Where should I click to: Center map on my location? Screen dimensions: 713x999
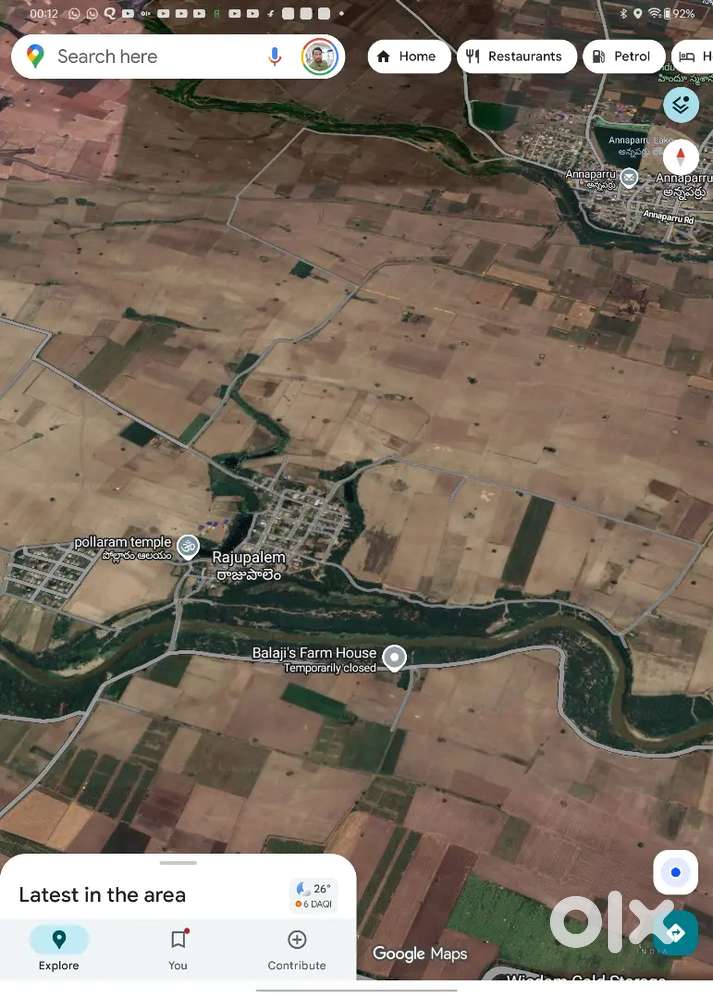coord(676,873)
